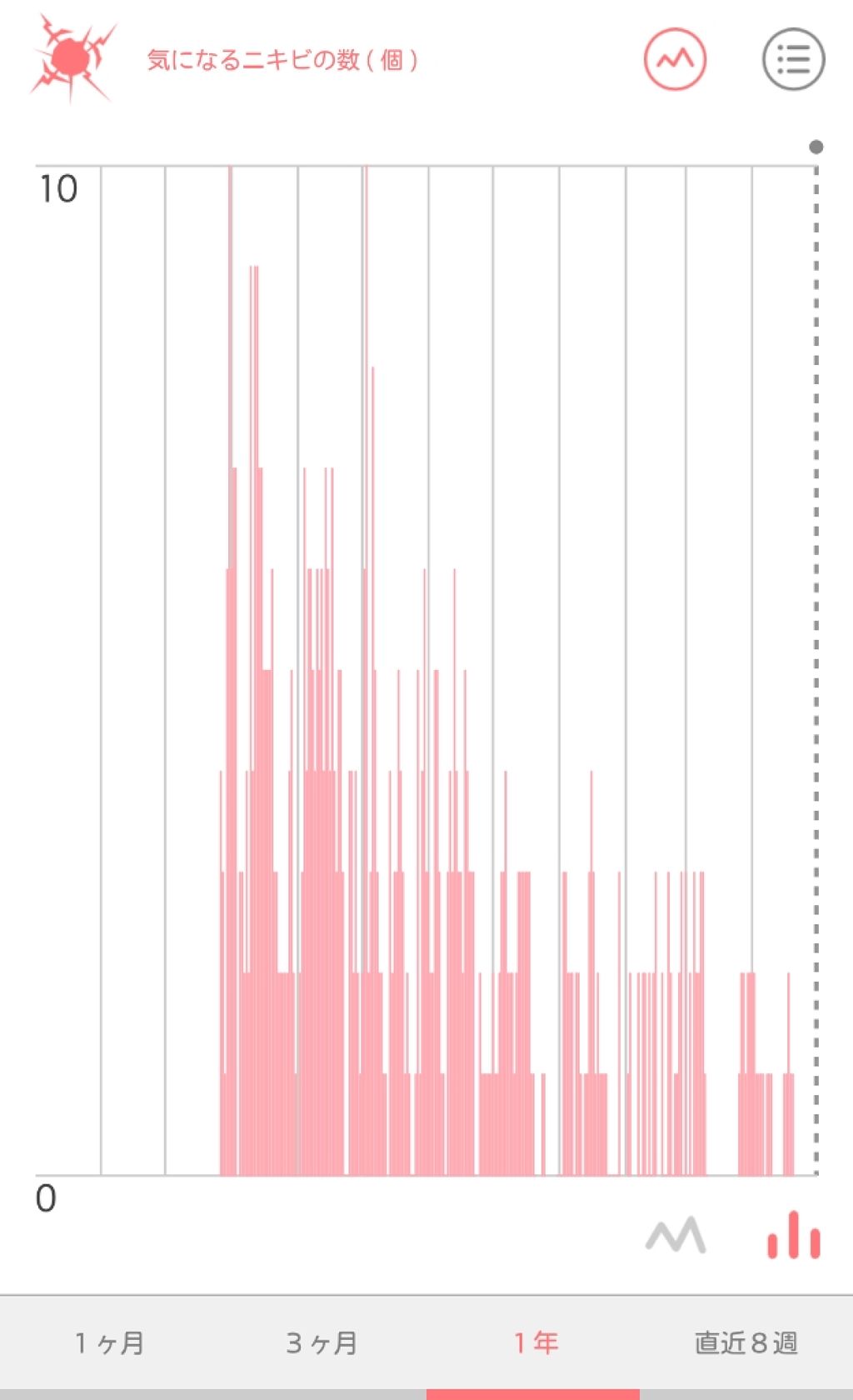Select the 1年 period tab
The height and width of the screenshot is (1400, 853).
tap(534, 1342)
